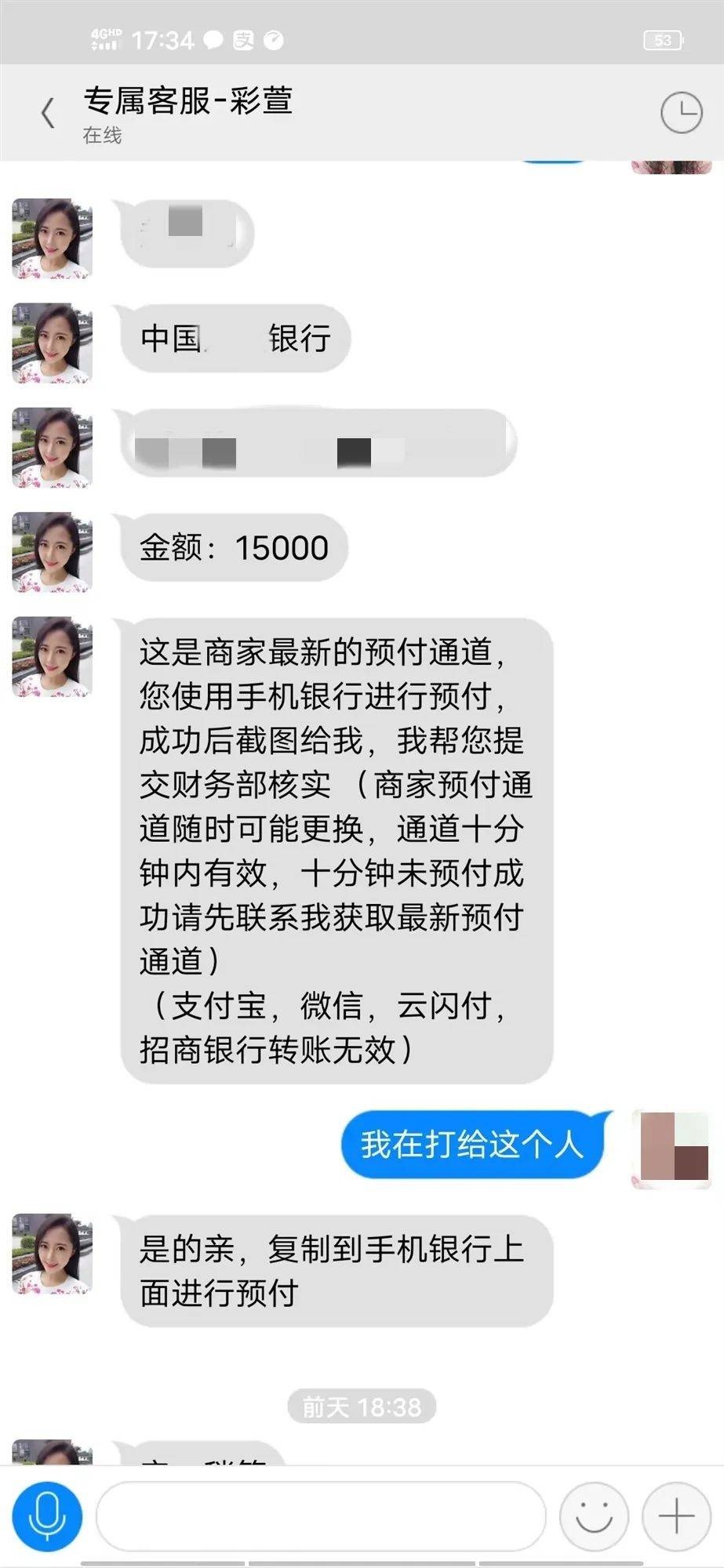
Task: Focus the message text input field
Action: click(321, 1516)
